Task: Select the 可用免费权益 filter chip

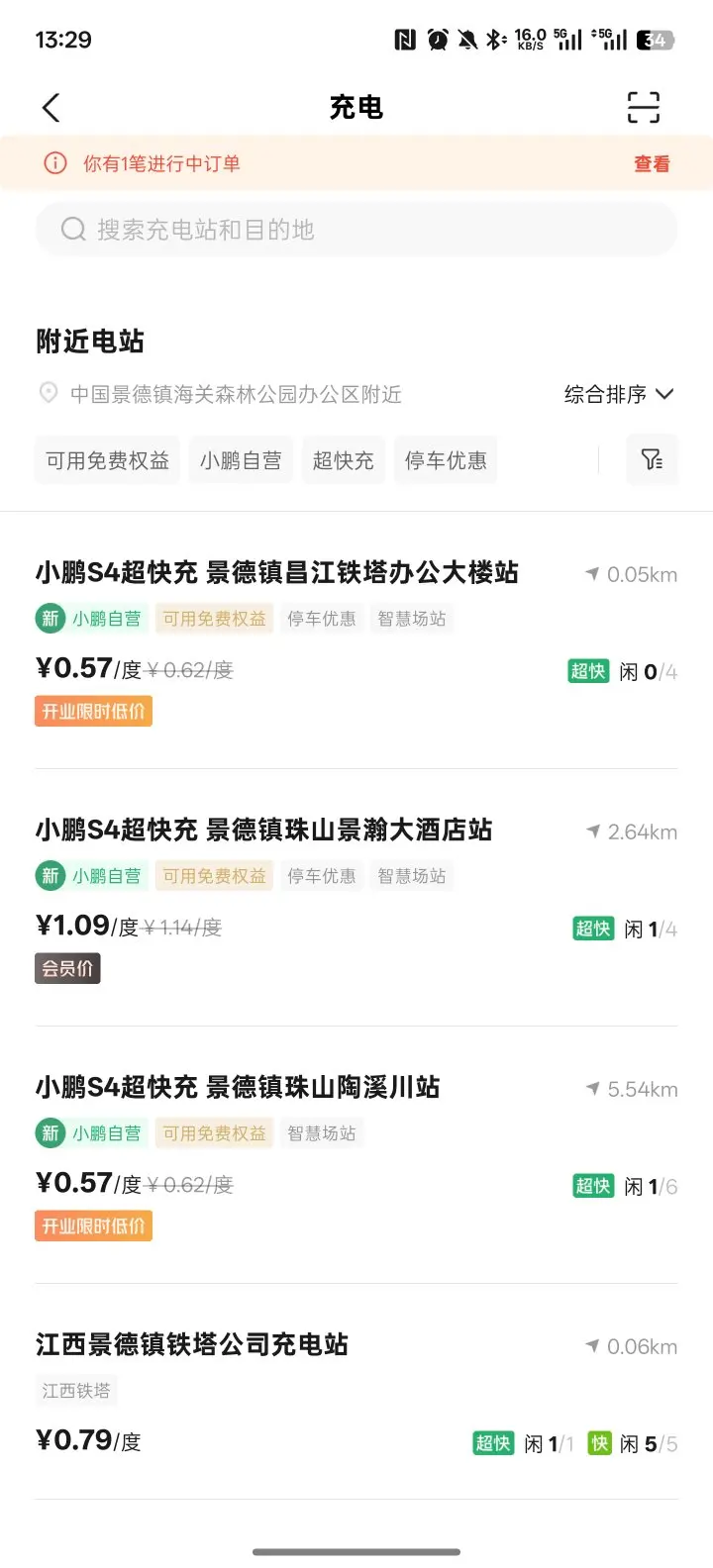Action: tap(107, 460)
